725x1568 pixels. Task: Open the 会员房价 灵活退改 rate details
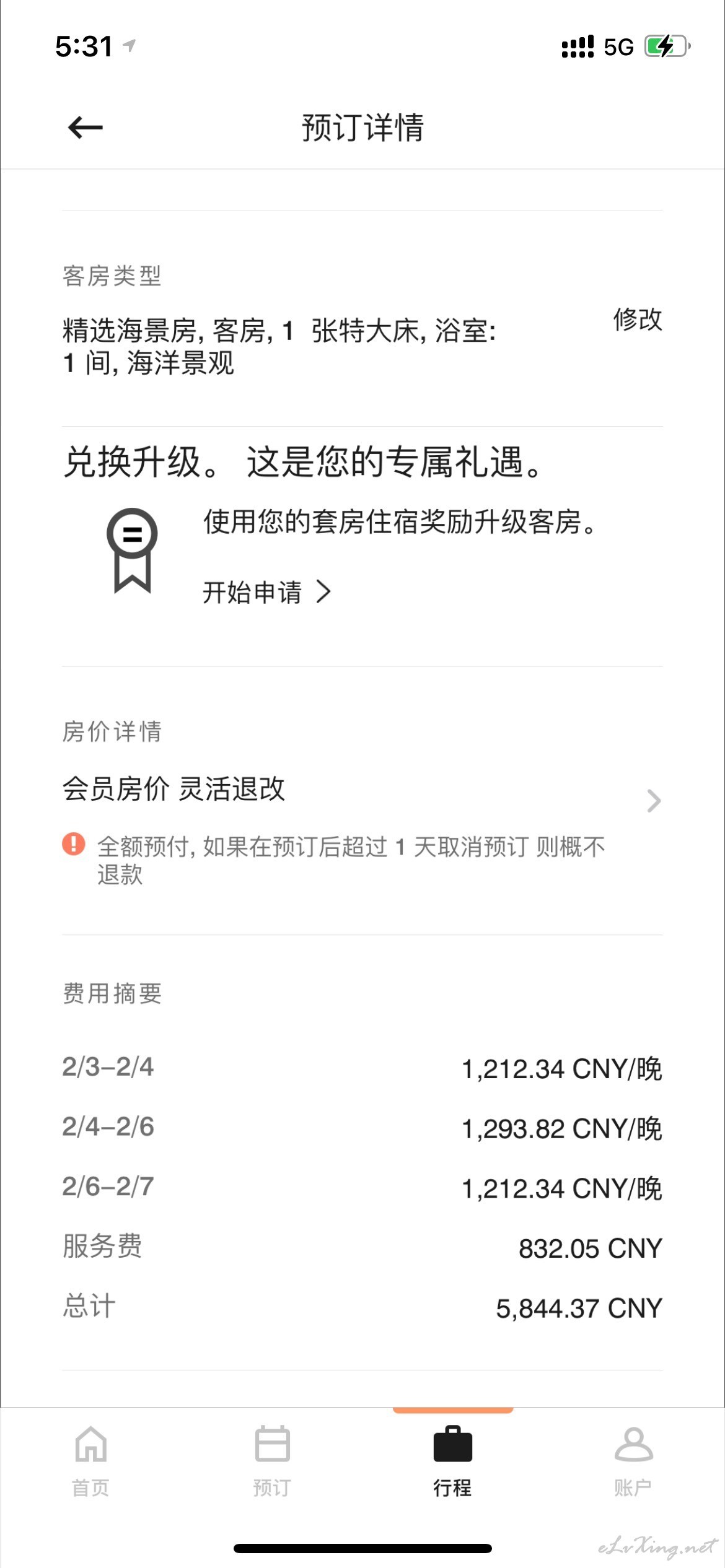coord(362,800)
